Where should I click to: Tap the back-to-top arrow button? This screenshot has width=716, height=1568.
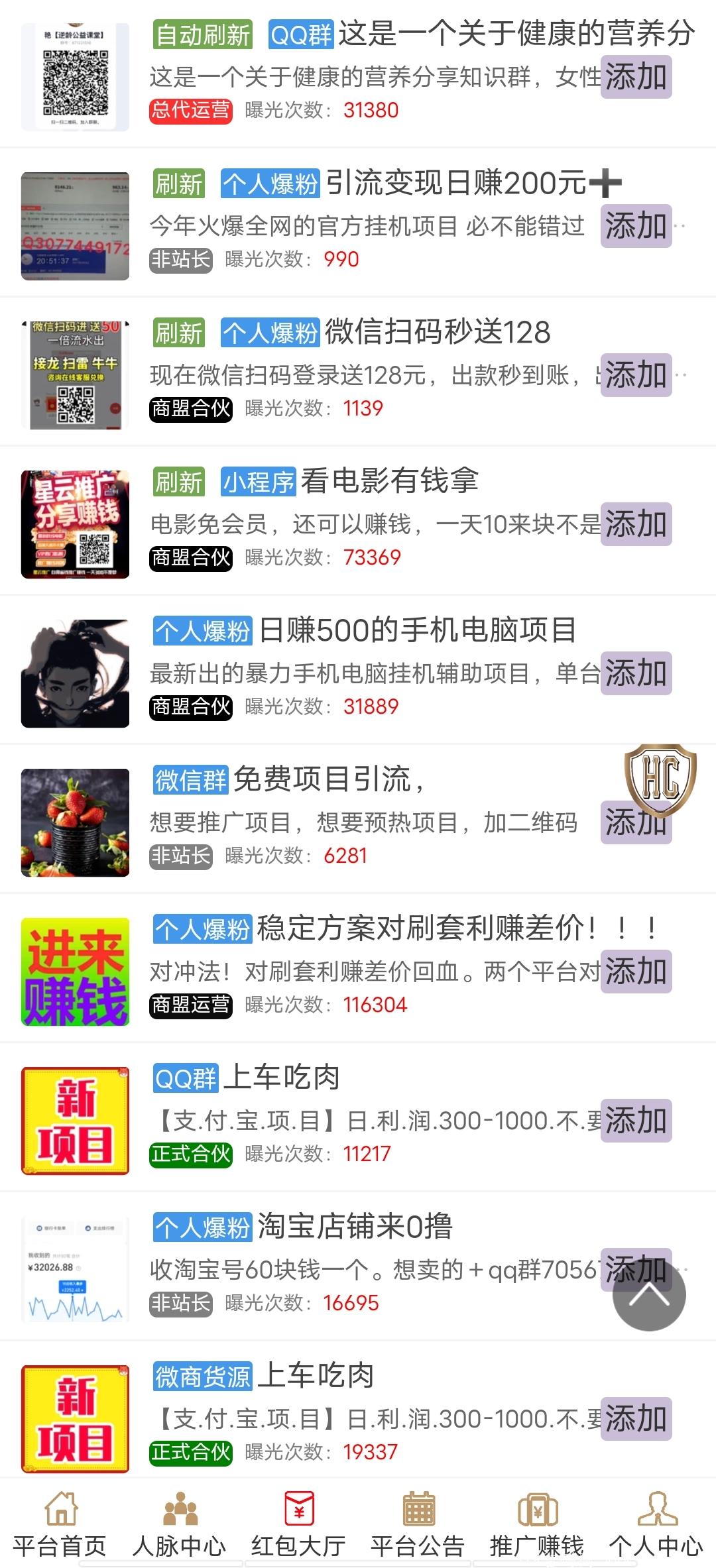click(x=649, y=1294)
